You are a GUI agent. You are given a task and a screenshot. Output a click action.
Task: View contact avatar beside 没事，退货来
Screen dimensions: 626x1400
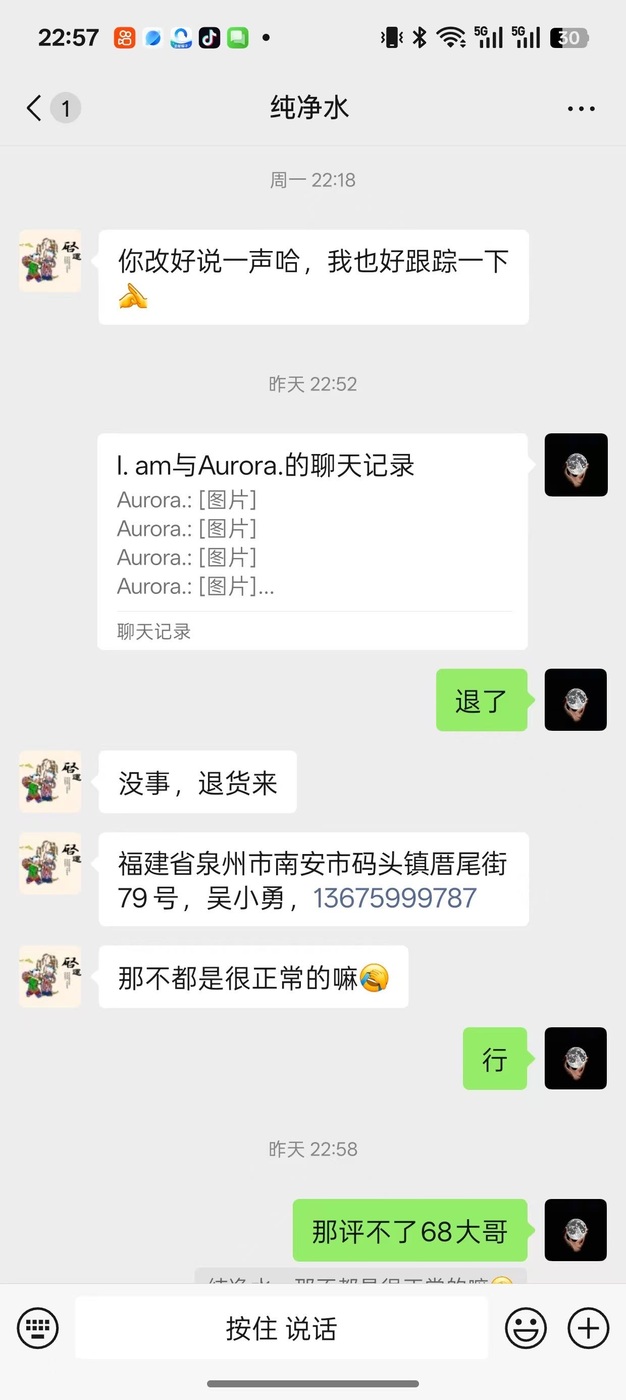pos(50,781)
